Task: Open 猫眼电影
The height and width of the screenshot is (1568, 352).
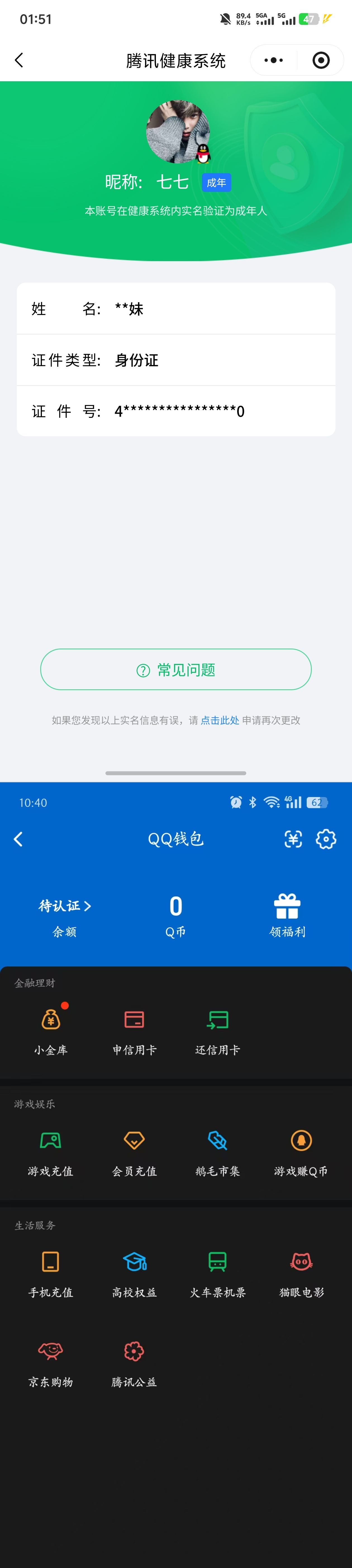Action: click(x=301, y=1273)
